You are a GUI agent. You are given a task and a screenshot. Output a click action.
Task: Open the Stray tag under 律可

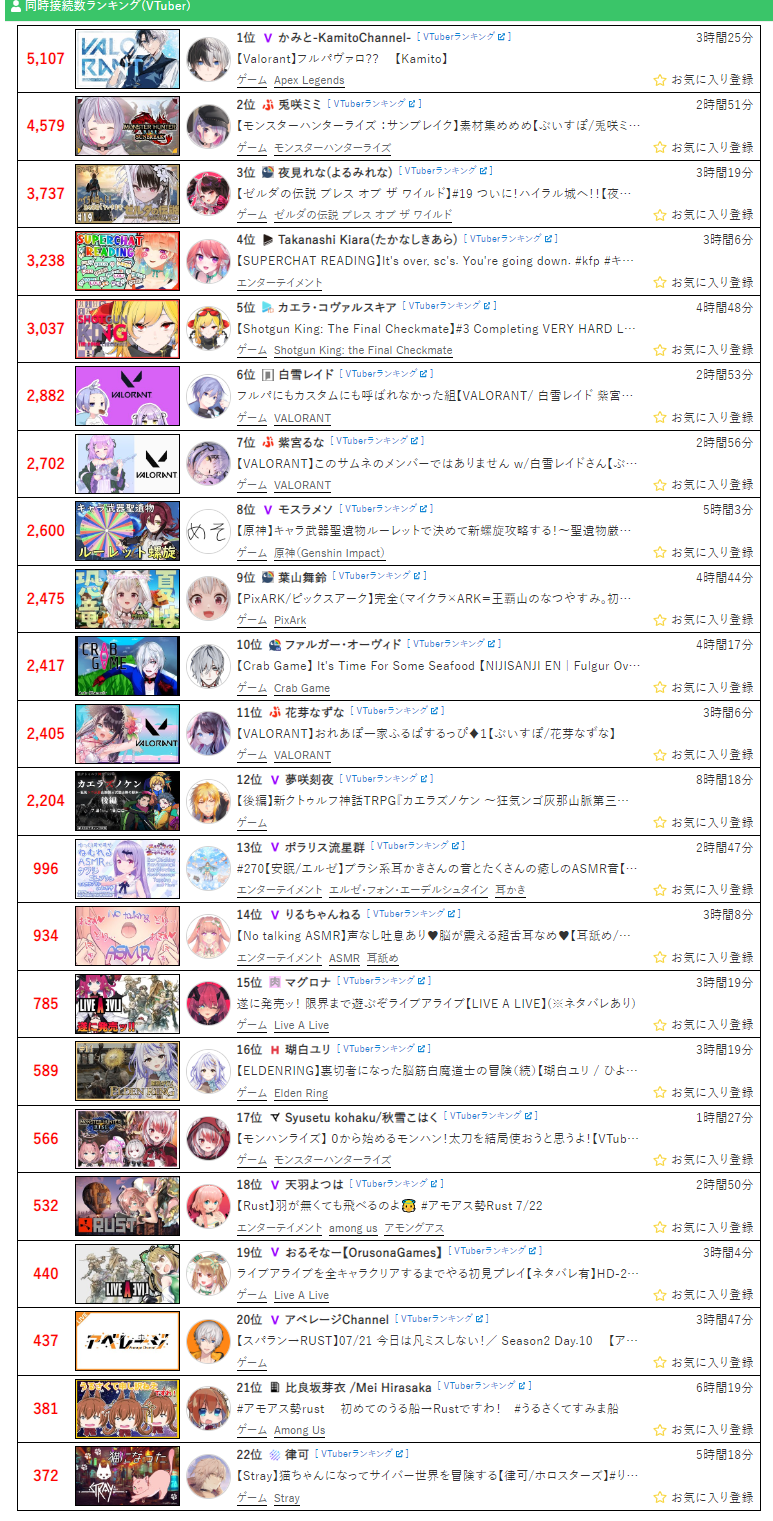[286, 1498]
